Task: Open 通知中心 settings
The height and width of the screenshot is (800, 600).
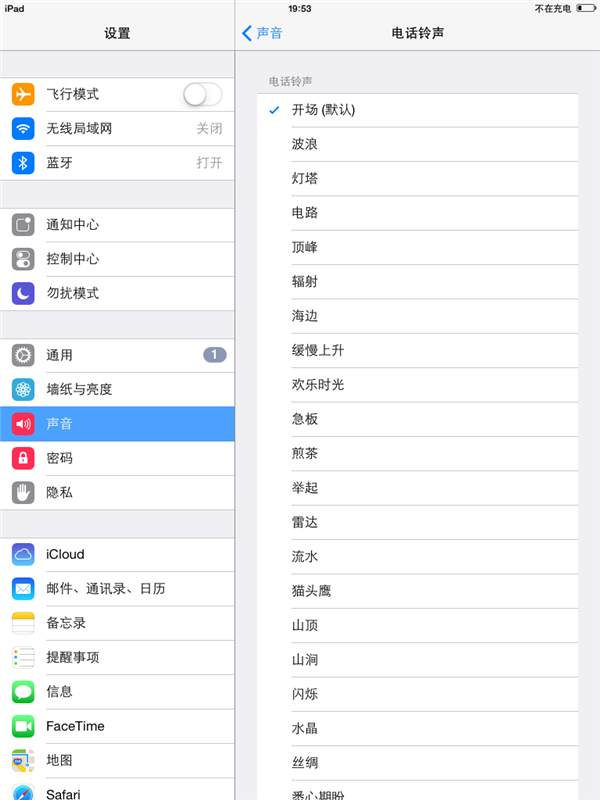Action: [x=117, y=224]
